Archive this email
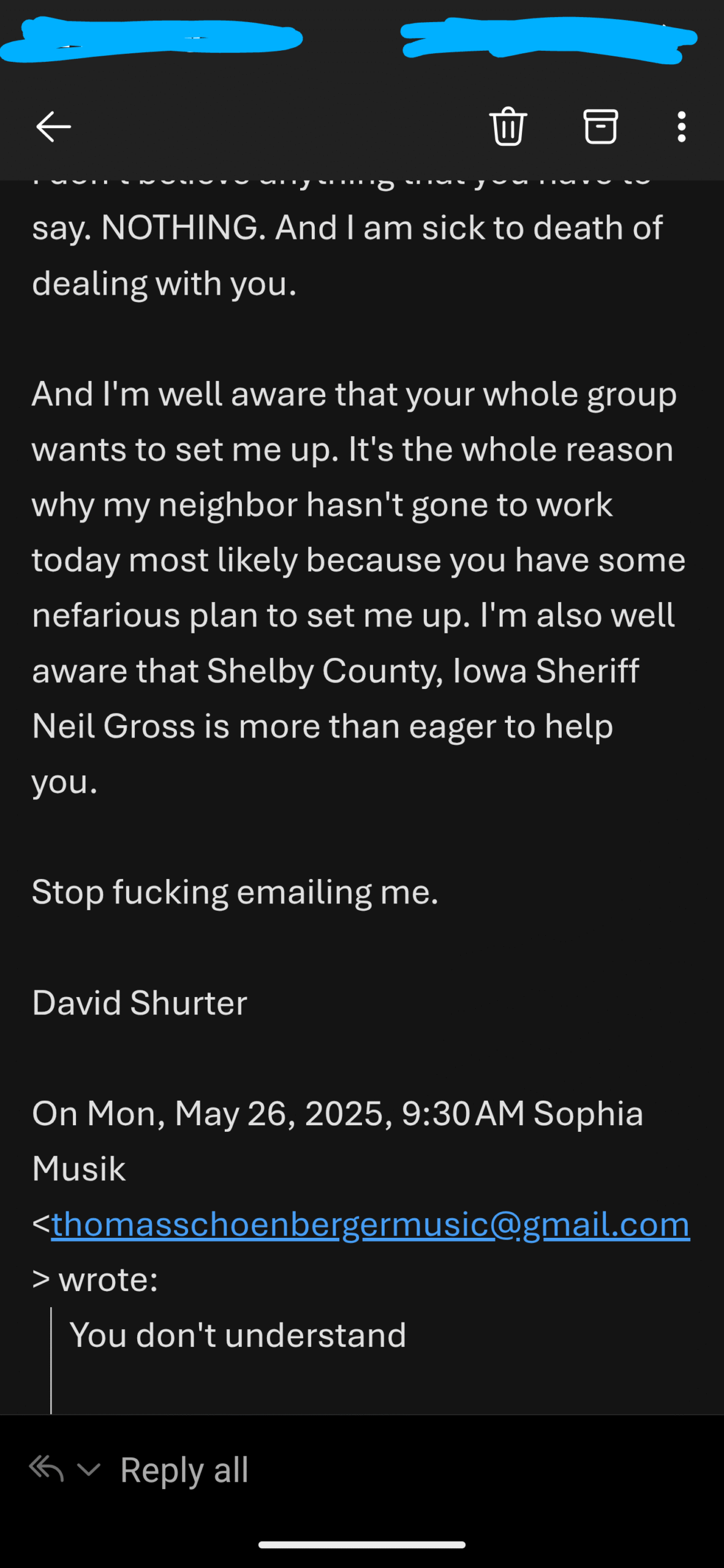 [600, 127]
